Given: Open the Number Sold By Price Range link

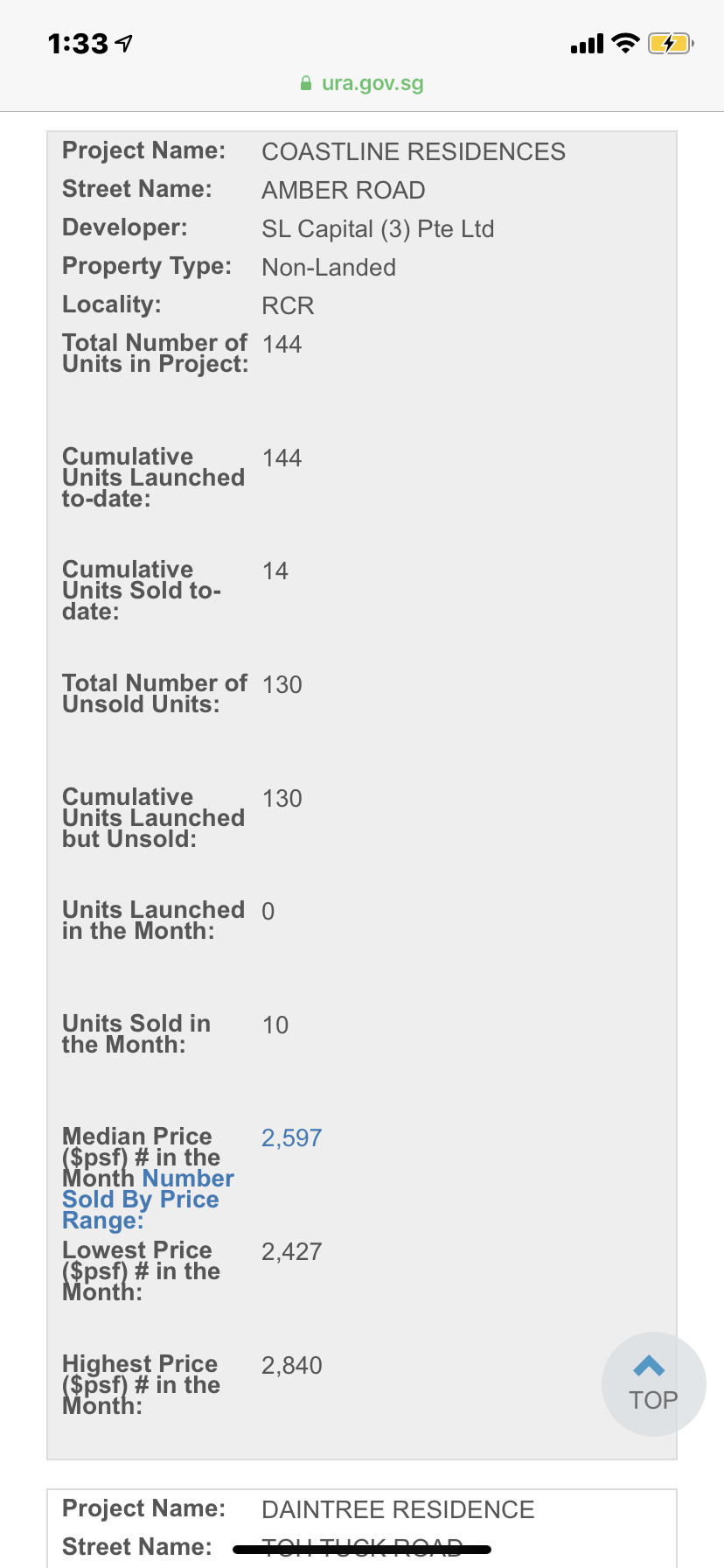Looking at the screenshot, I should (141, 1200).
